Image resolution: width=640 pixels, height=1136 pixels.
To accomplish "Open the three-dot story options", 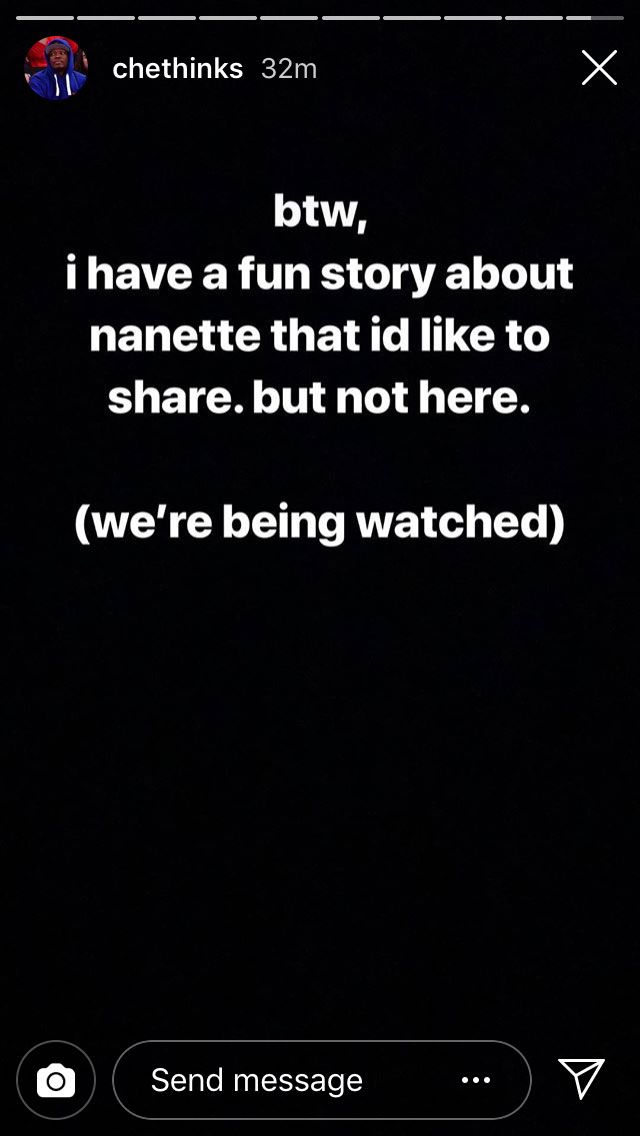I will tap(476, 1080).
